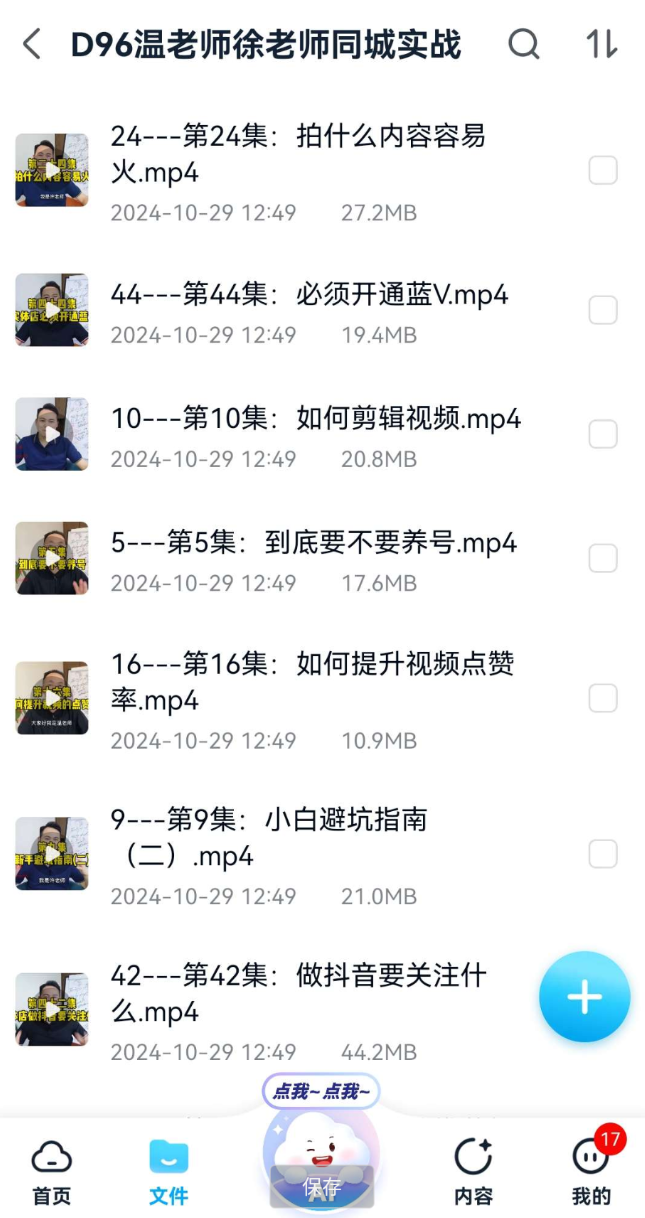Select the checkbox for 第24集 video

point(603,171)
